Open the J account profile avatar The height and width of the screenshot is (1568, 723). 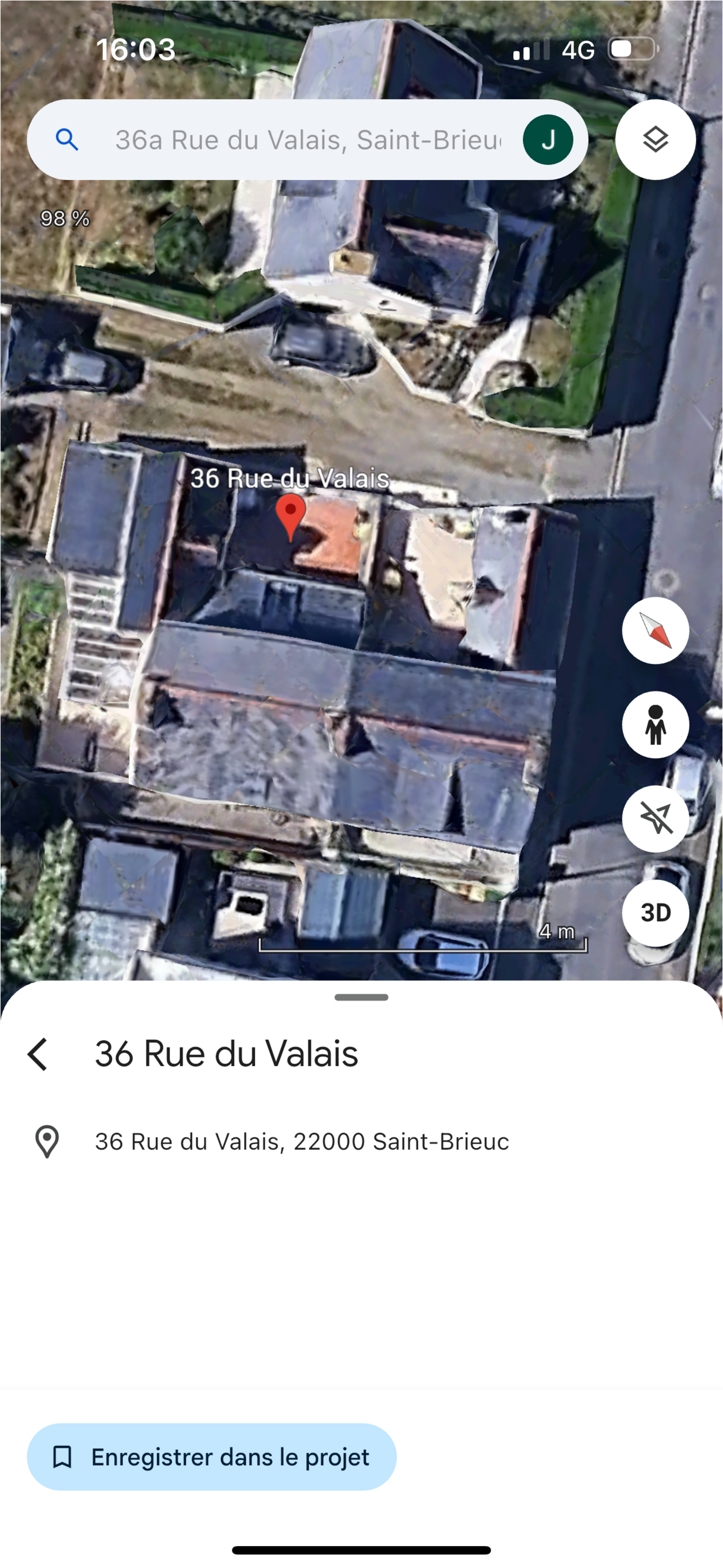(548, 140)
